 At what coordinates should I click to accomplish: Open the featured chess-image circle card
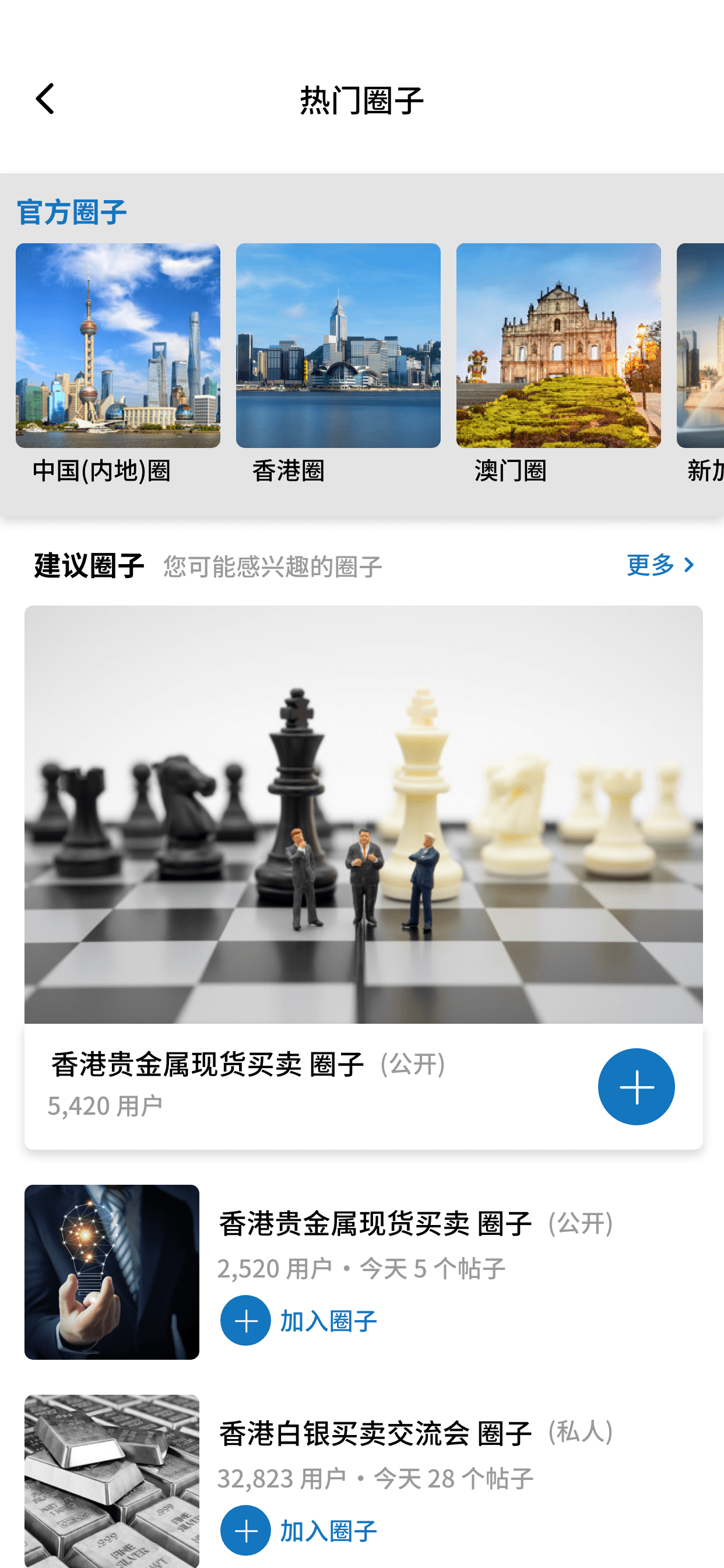pyautogui.click(x=363, y=814)
